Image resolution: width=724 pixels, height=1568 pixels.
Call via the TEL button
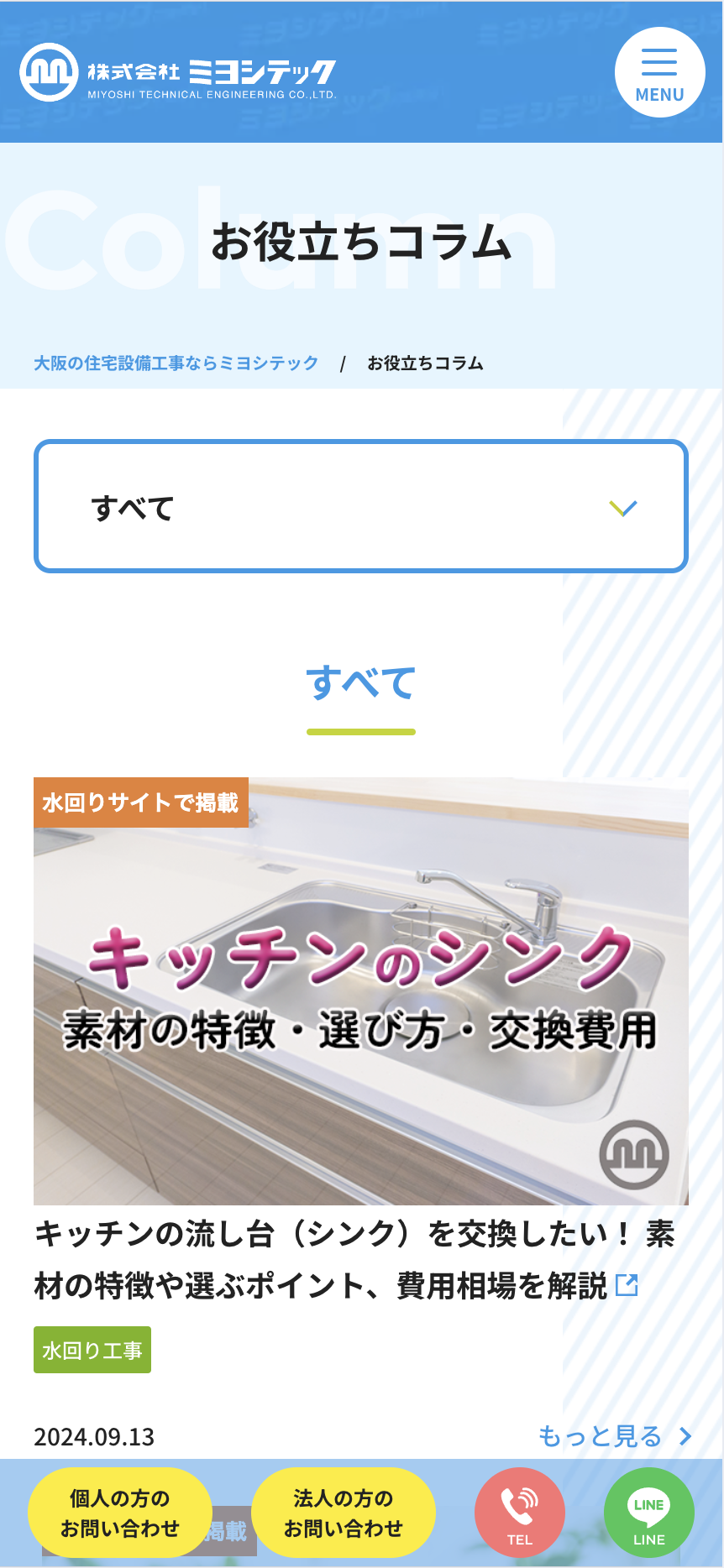[x=520, y=1513]
